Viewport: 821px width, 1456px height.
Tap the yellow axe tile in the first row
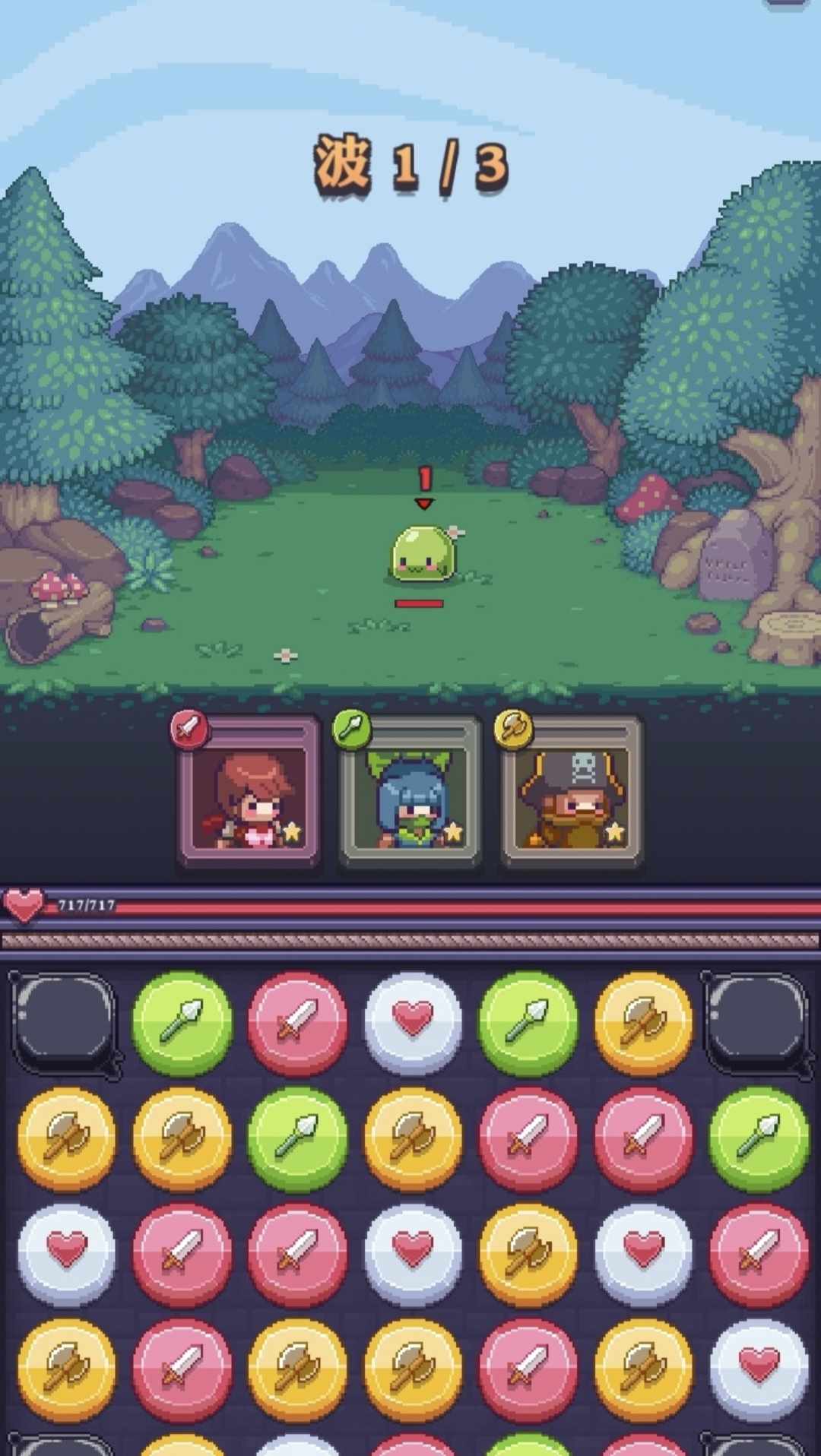[x=643, y=1022]
